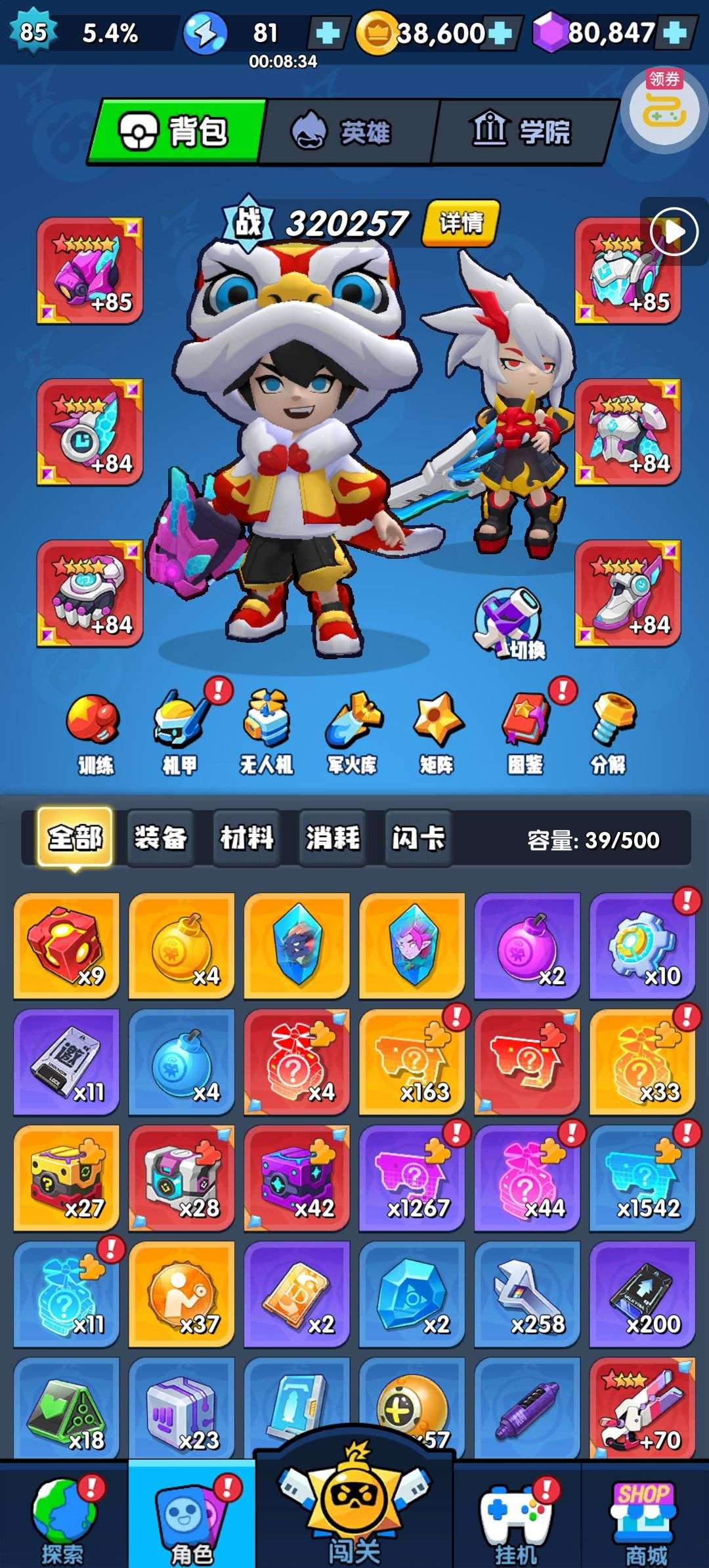Open 训练 boxing glove menu
709x1568 pixels.
point(95,734)
